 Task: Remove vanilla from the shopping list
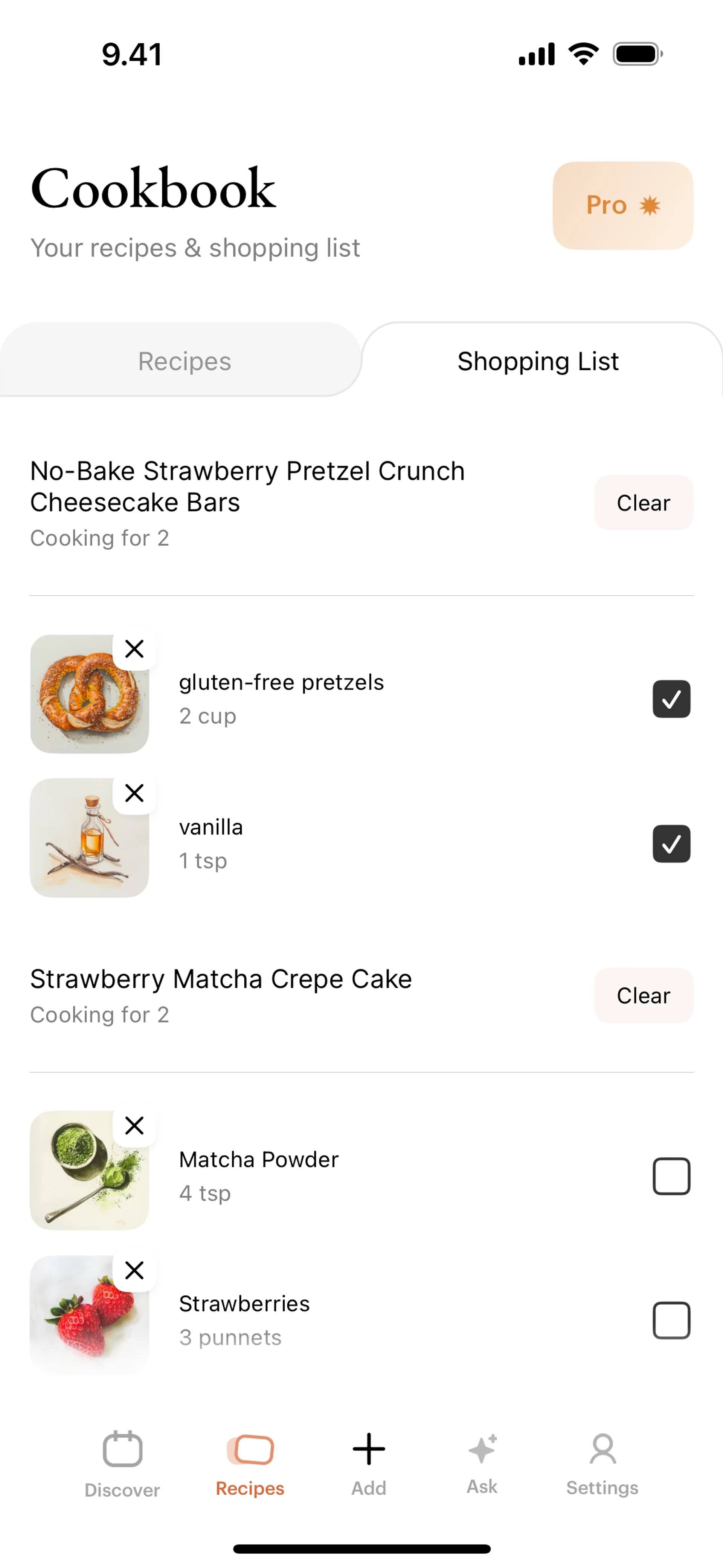tap(134, 793)
